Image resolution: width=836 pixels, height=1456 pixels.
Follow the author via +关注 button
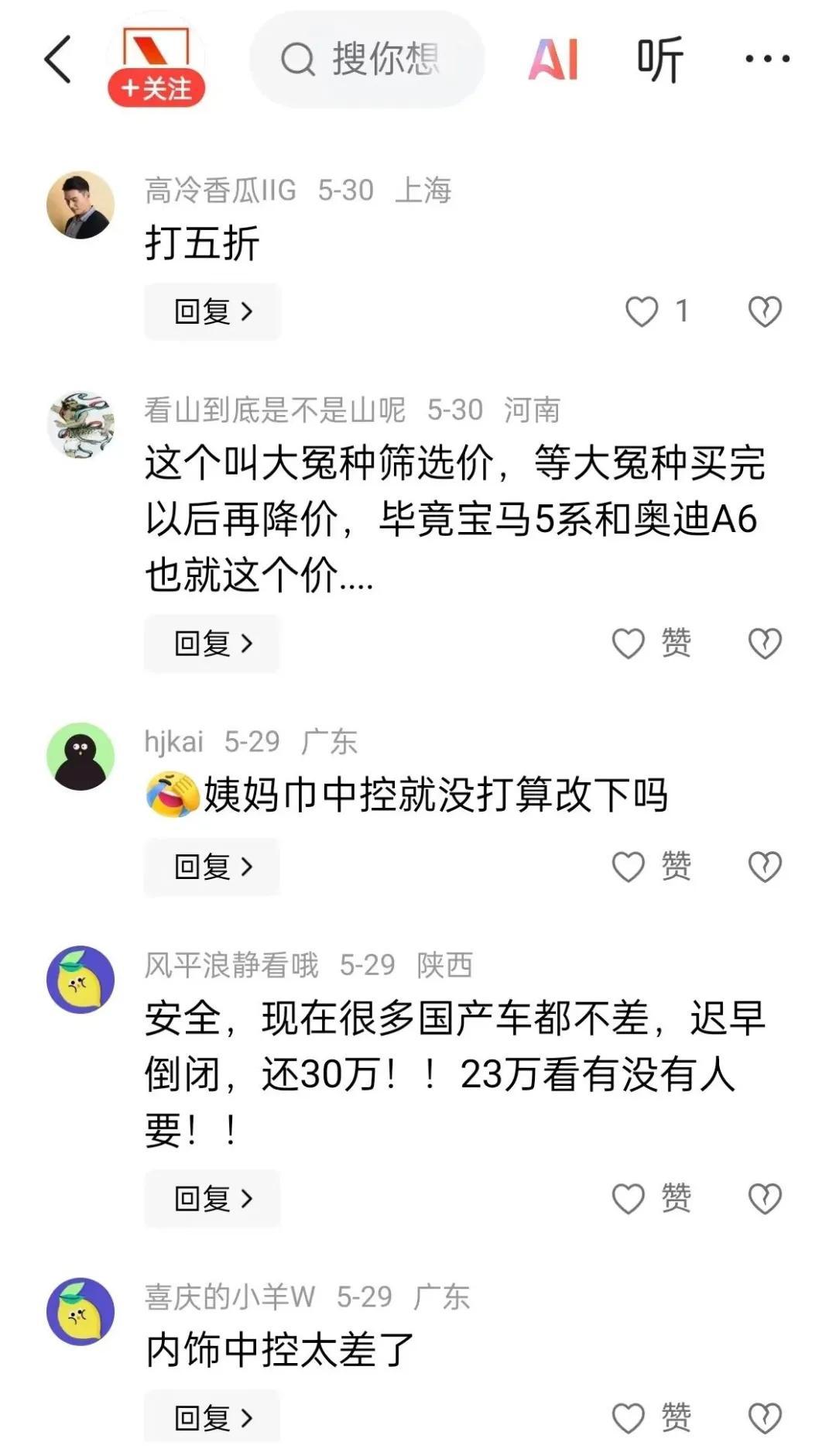click(x=156, y=88)
